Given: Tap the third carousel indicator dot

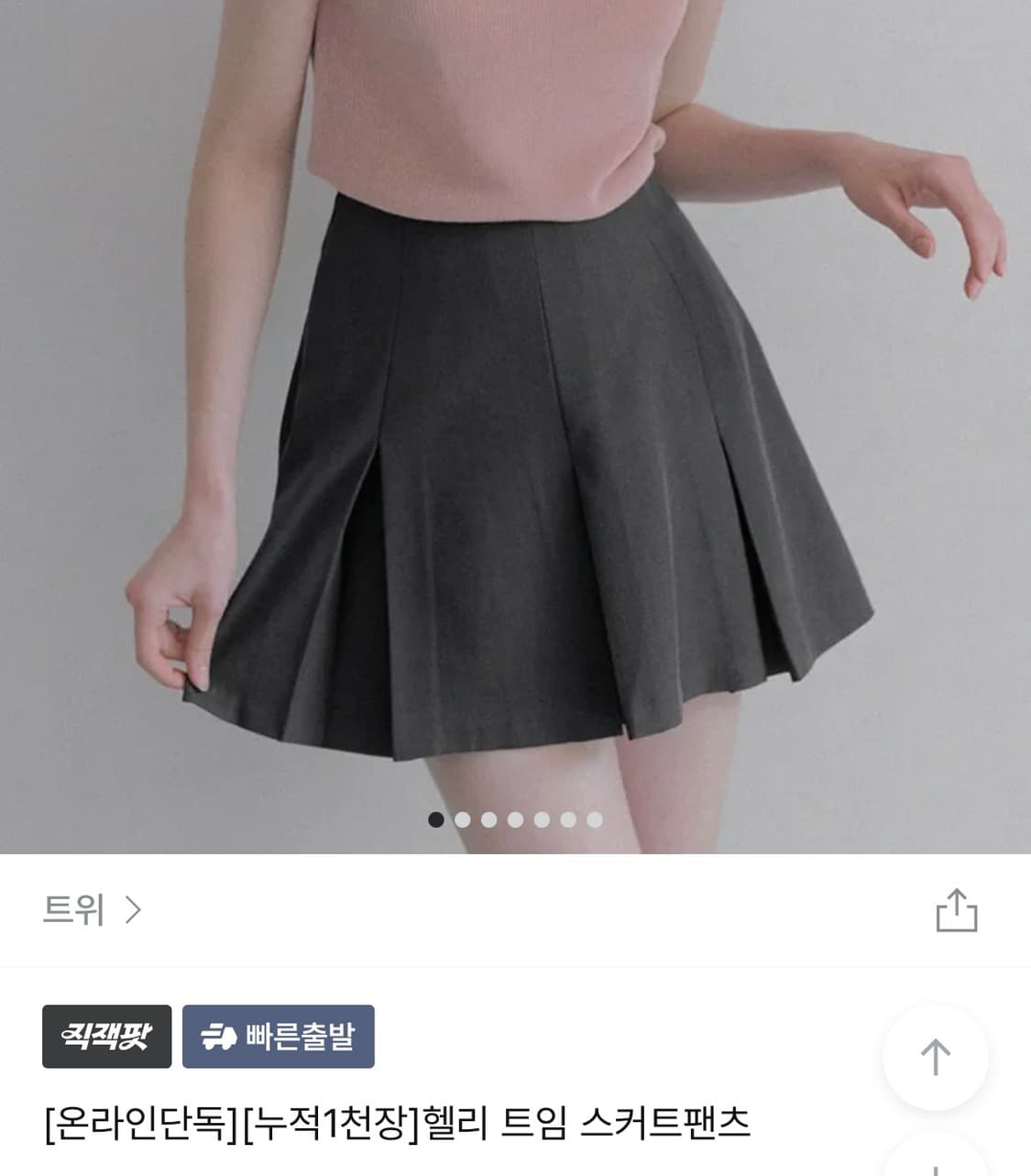Looking at the screenshot, I should click(x=488, y=819).
